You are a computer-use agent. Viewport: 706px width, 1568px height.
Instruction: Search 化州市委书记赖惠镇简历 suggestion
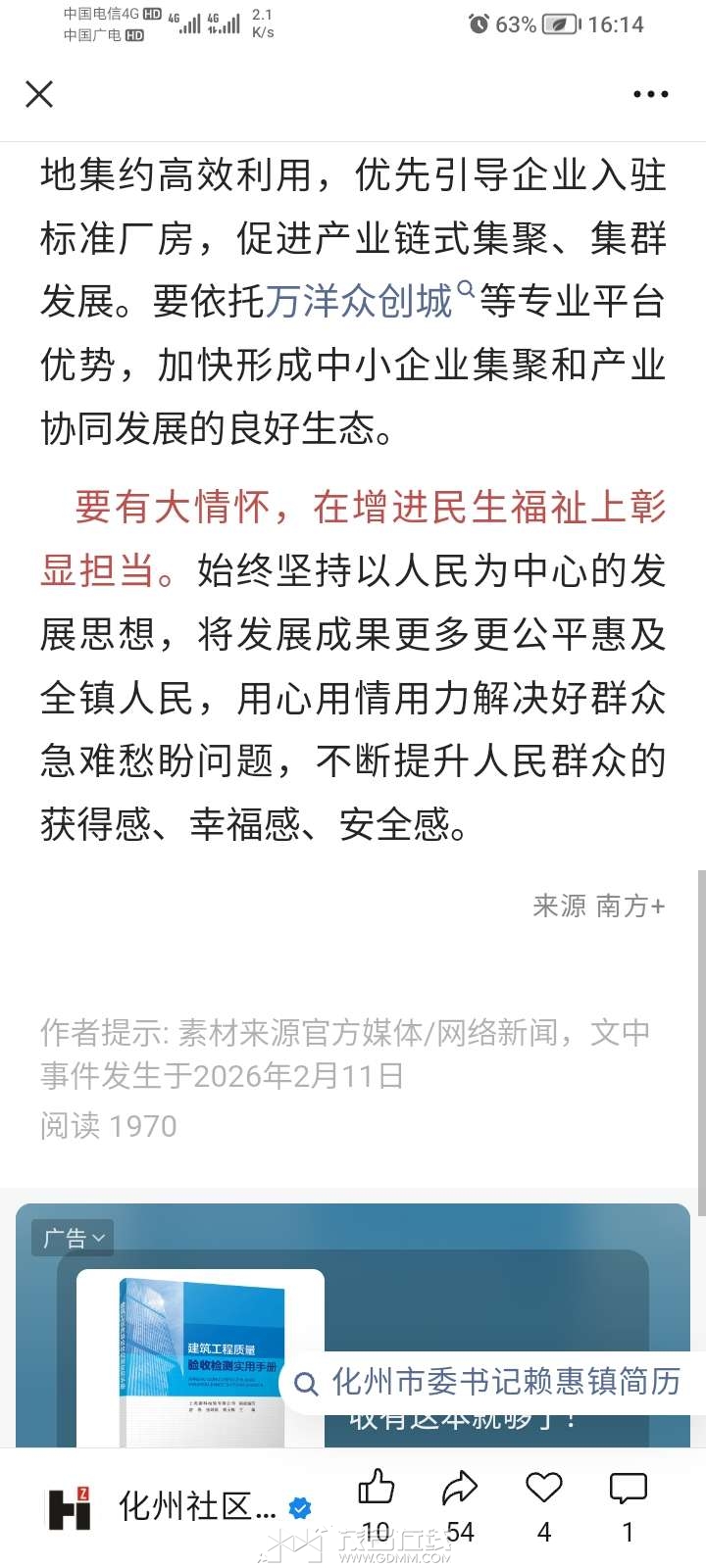[493, 1382]
